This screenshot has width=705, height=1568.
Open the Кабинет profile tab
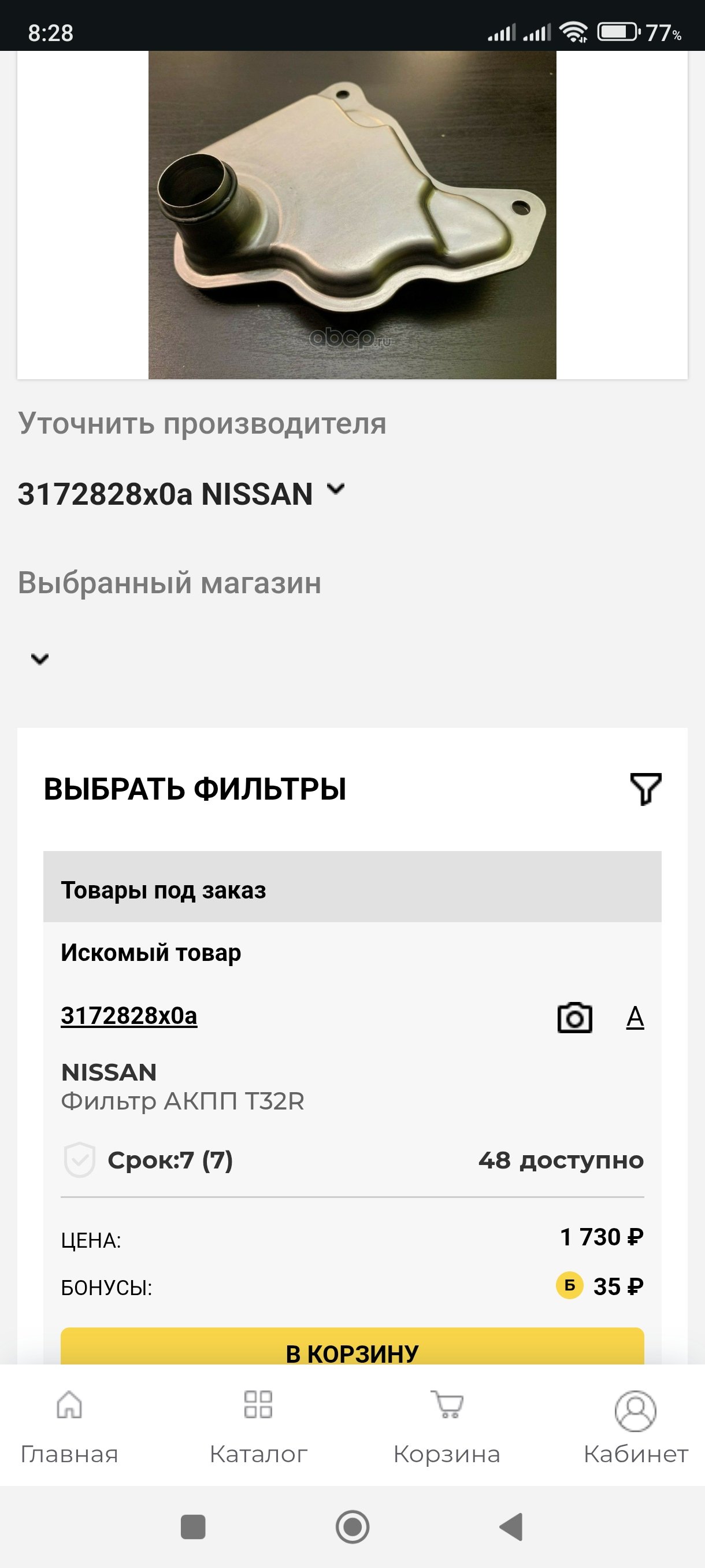(636, 1427)
